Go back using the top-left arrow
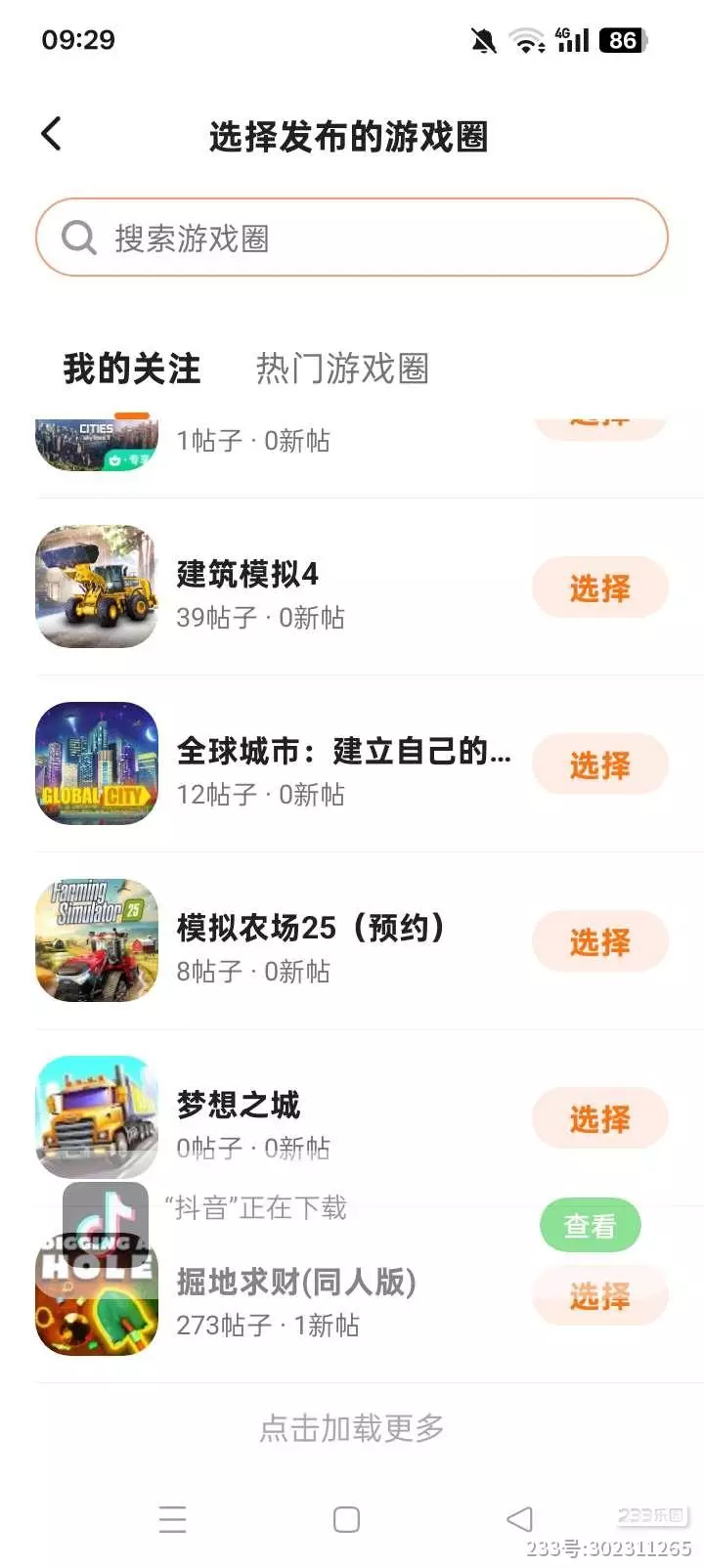 coord(53,135)
